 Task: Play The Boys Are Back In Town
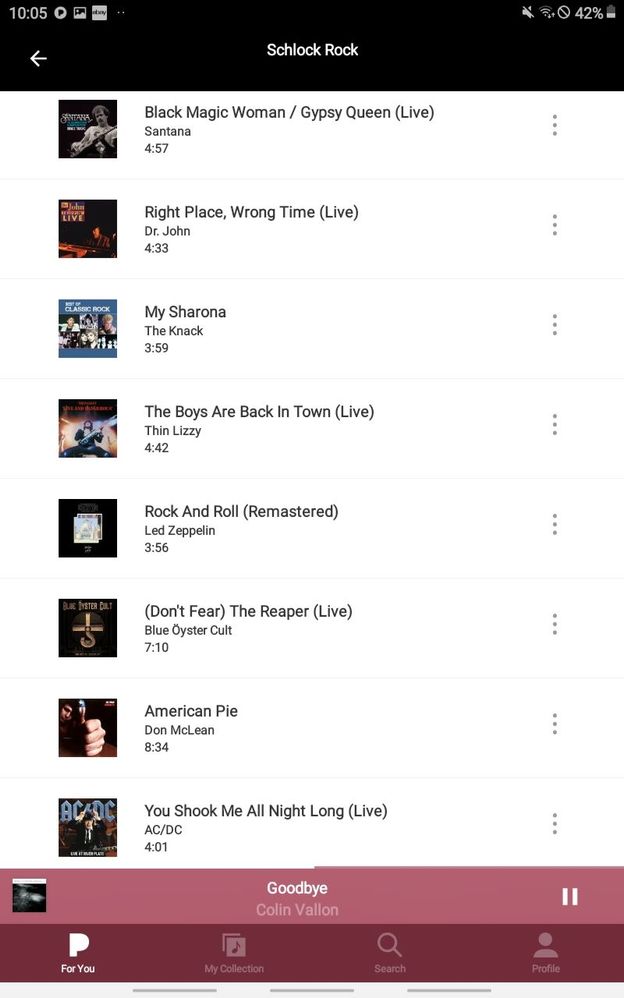(258, 412)
